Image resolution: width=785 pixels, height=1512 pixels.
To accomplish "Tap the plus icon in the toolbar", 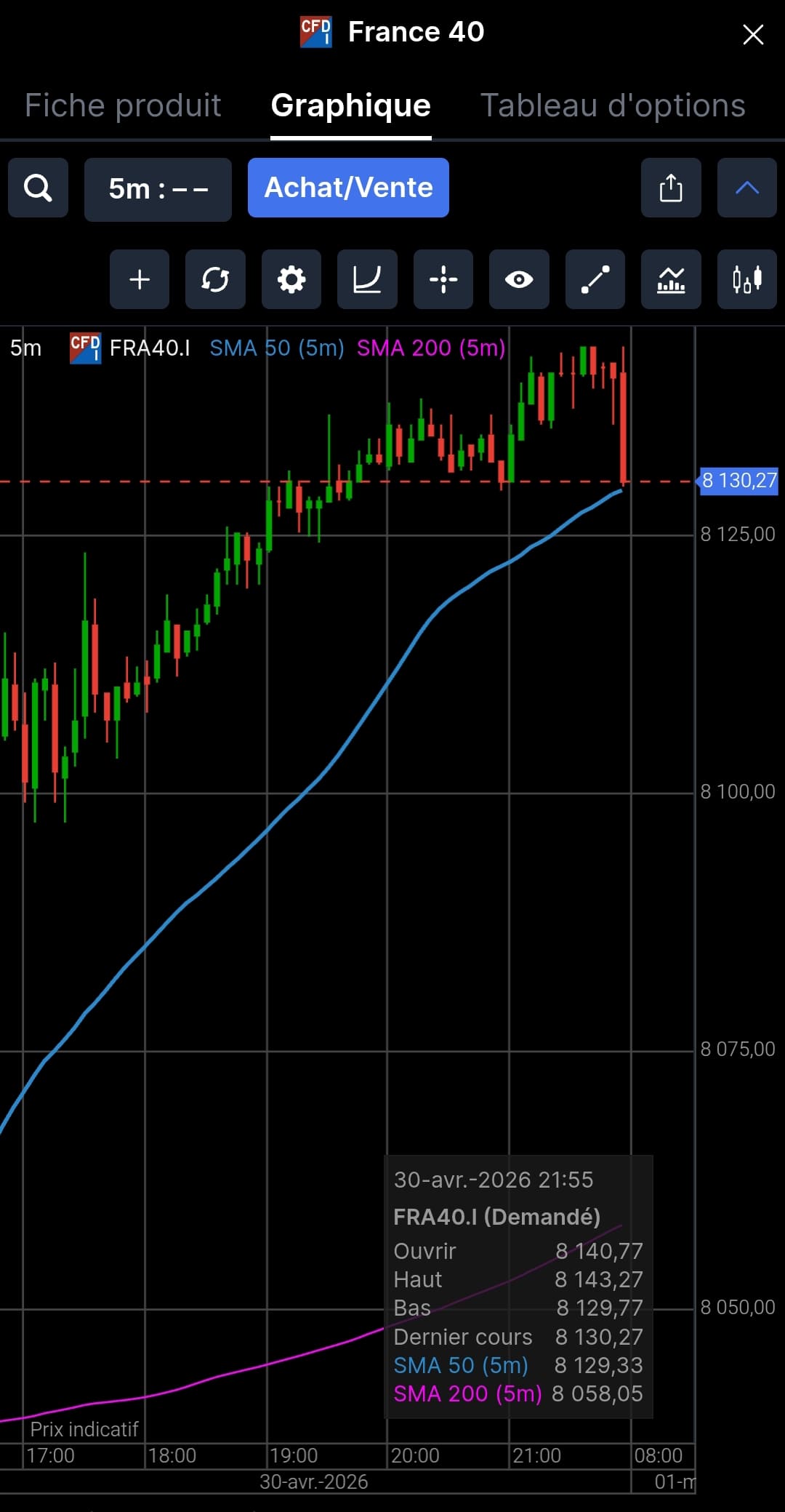I will [x=140, y=279].
